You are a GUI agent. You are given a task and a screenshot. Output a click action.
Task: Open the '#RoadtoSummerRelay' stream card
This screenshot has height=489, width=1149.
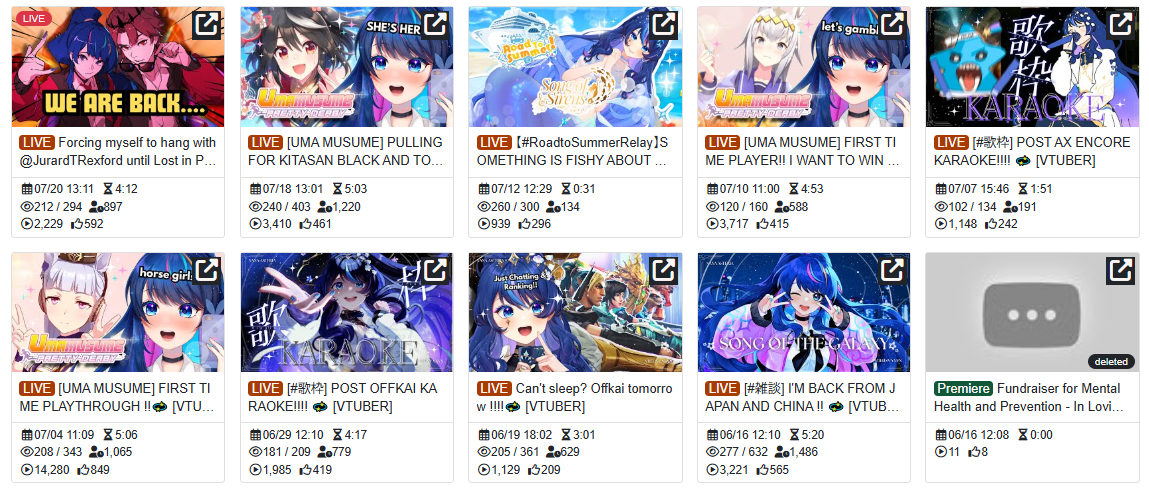[575, 151]
